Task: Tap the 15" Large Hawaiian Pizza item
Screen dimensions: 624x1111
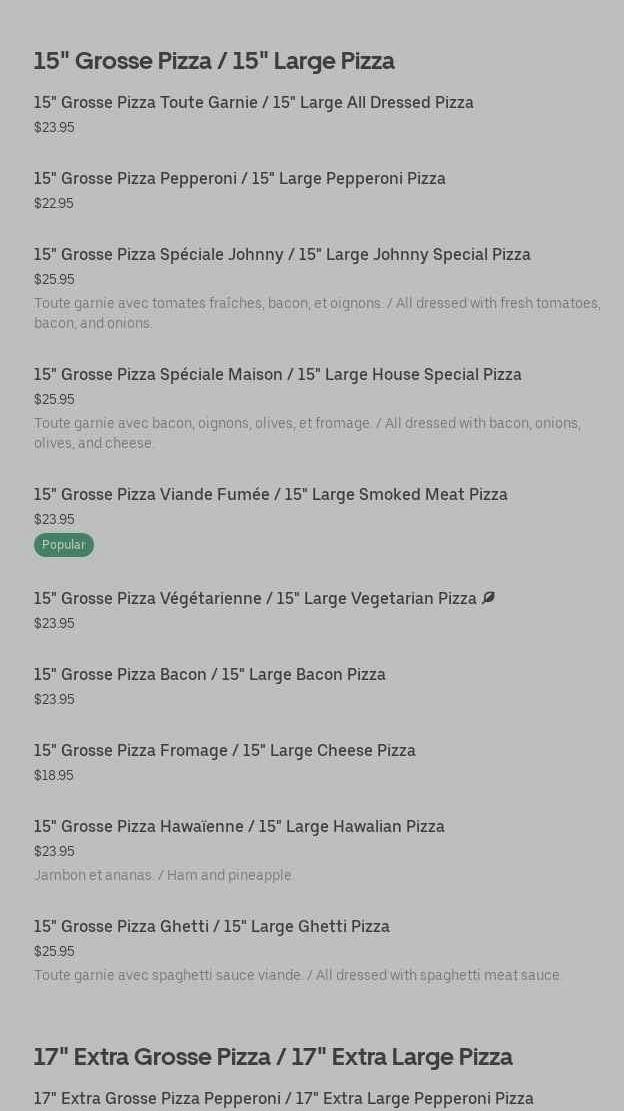Action: pos(239,827)
